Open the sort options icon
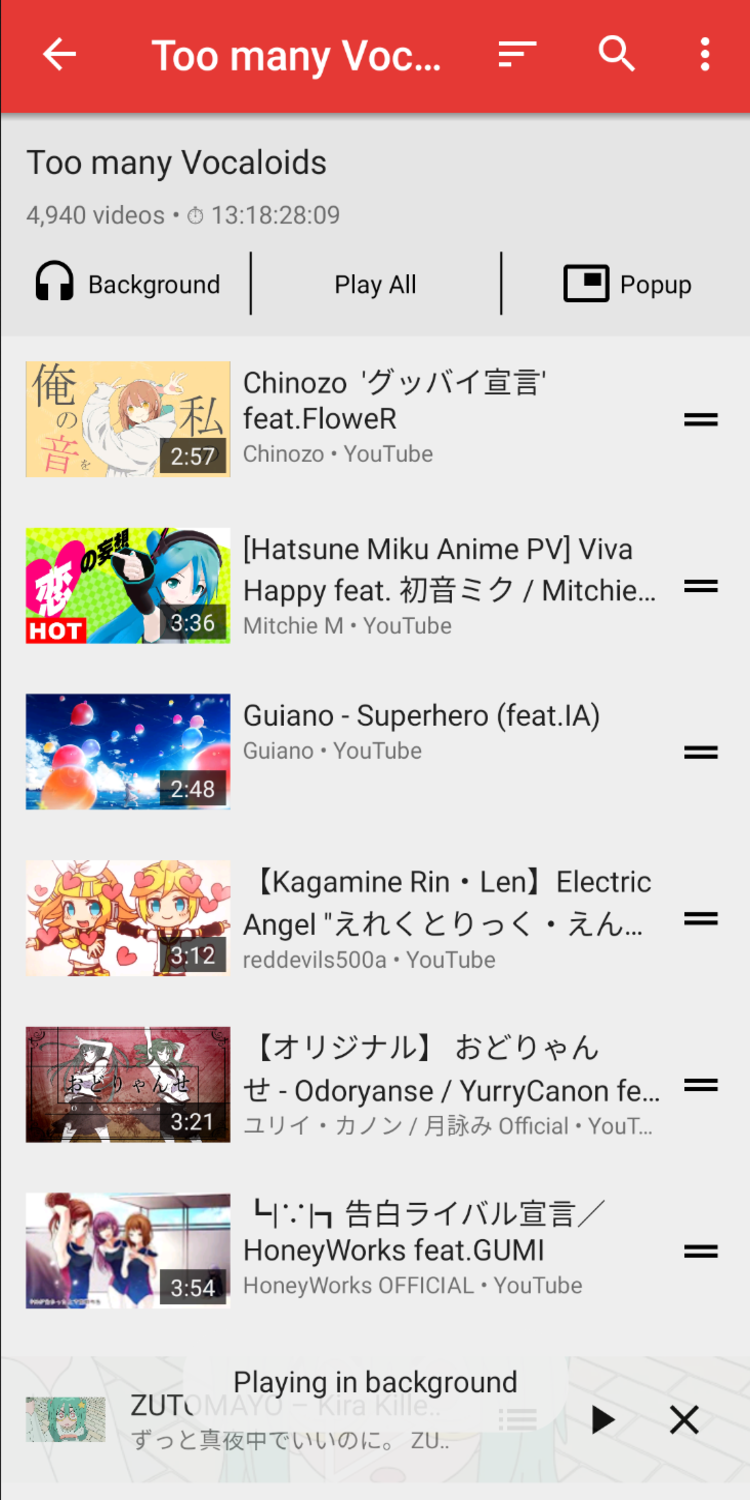This screenshot has height=1500, width=750. [x=517, y=55]
